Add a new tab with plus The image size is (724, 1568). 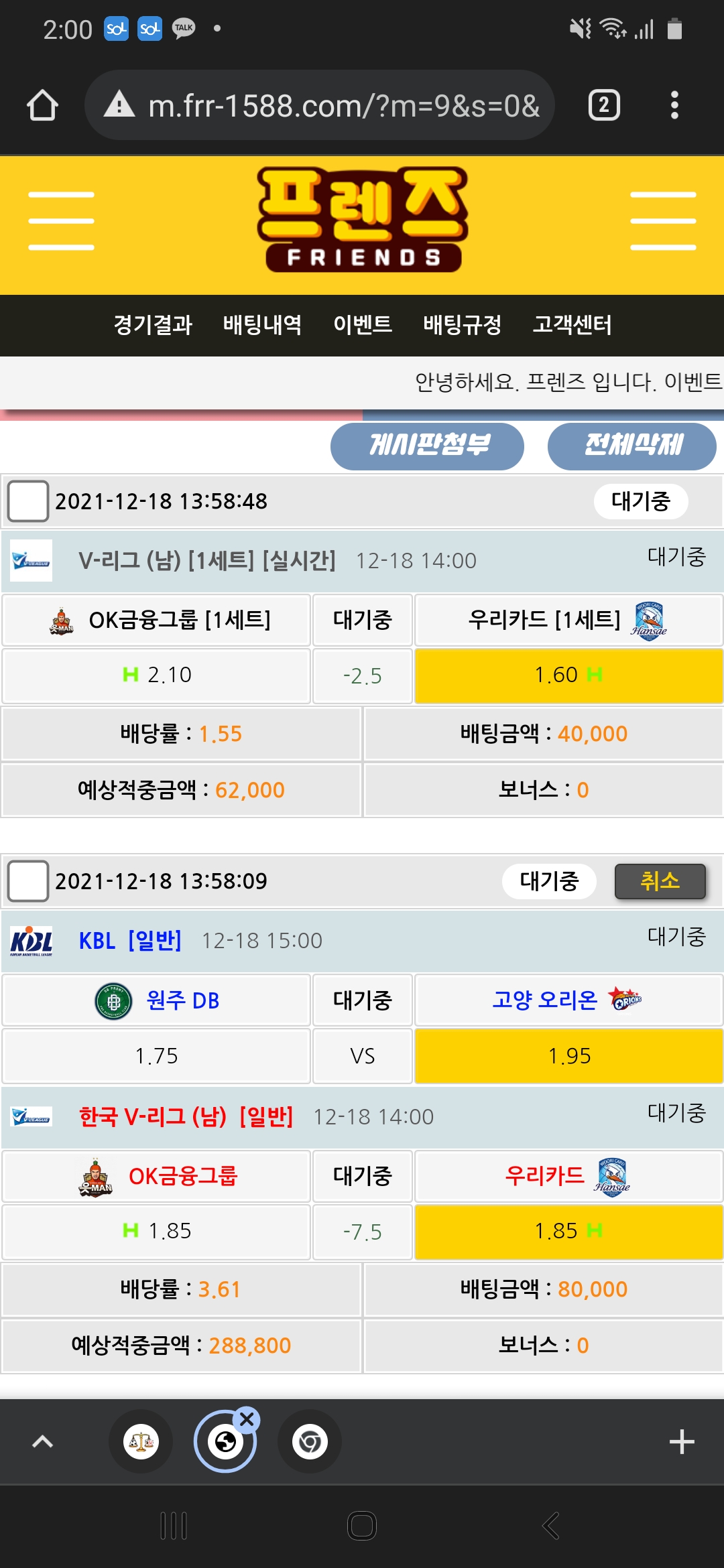tap(681, 1441)
